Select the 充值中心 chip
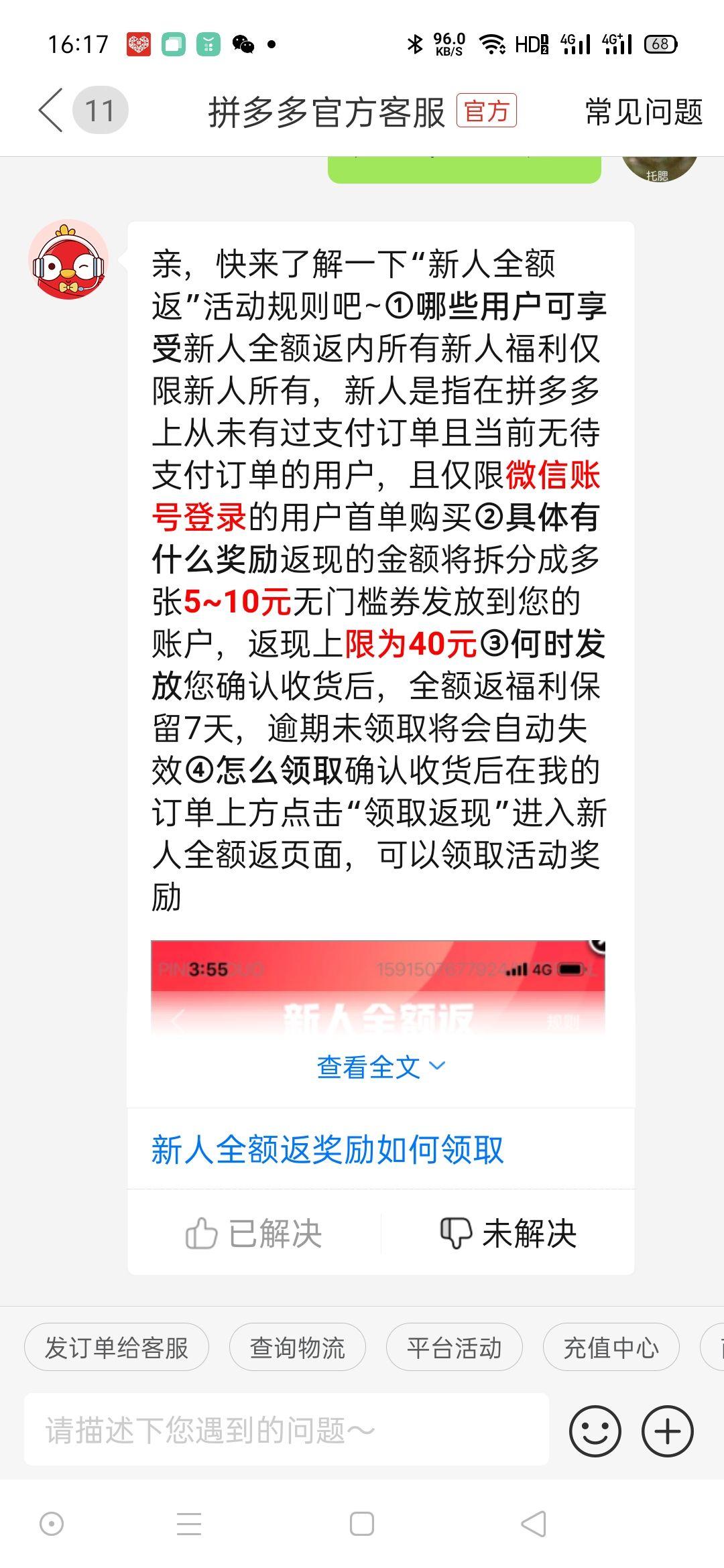Viewport: 724px width, 1568px height. (x=611, y=1347)
